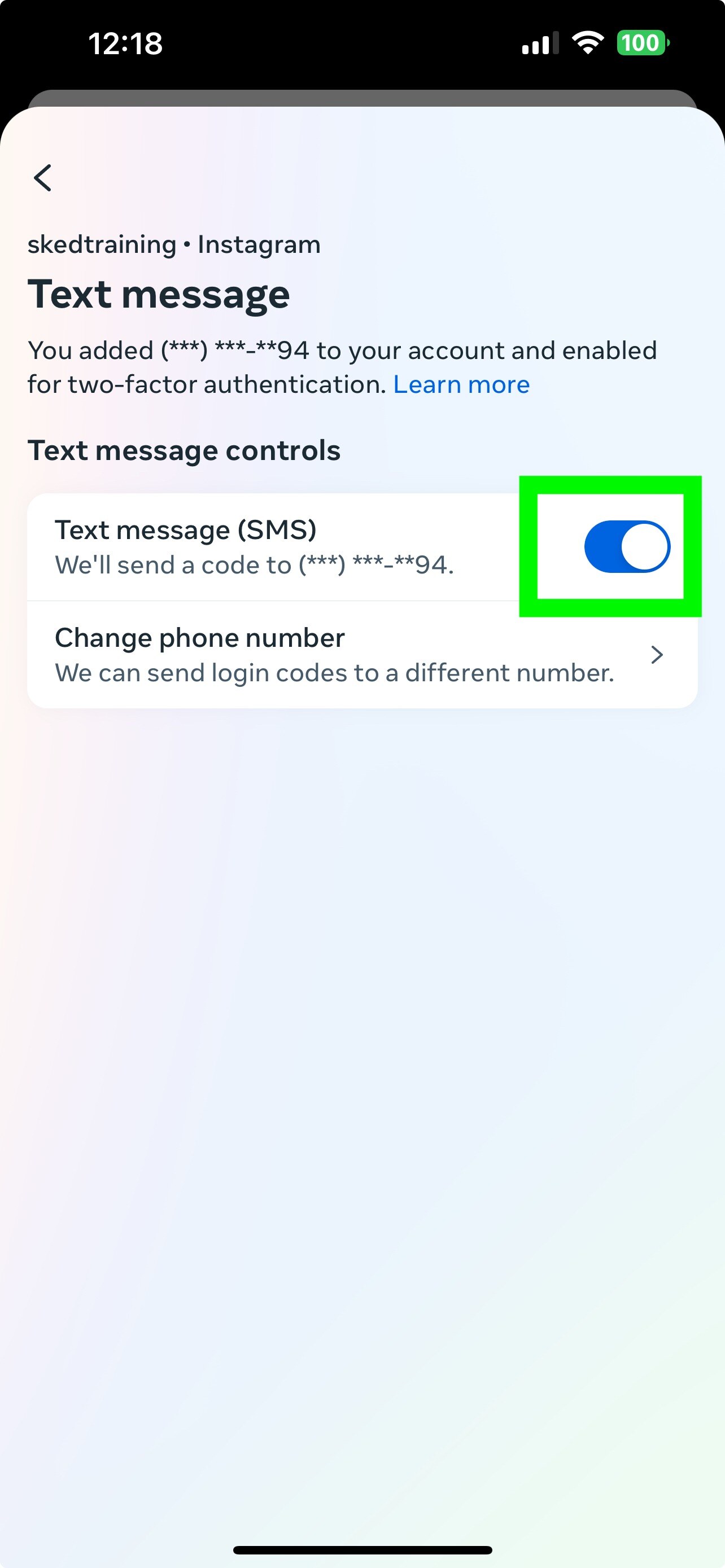Go back using the back arrow
The width and height of the screenshot is (725, 1568).
(42, 178)
